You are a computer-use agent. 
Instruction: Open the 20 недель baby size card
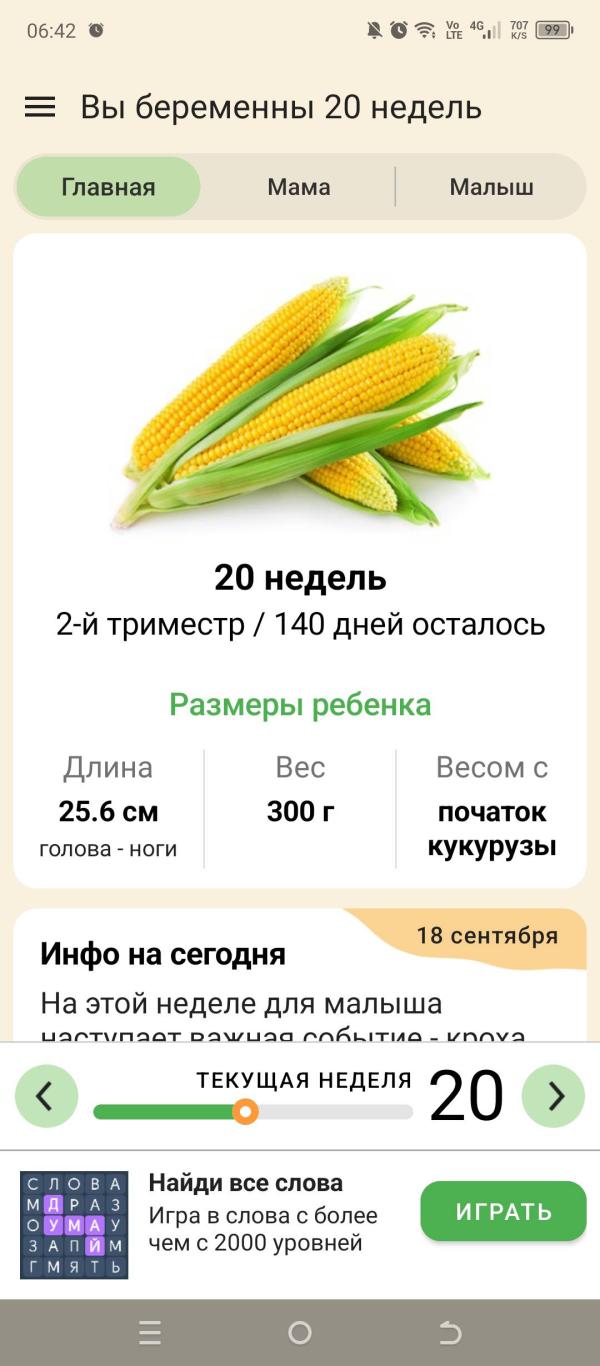(x=300, y=560)
